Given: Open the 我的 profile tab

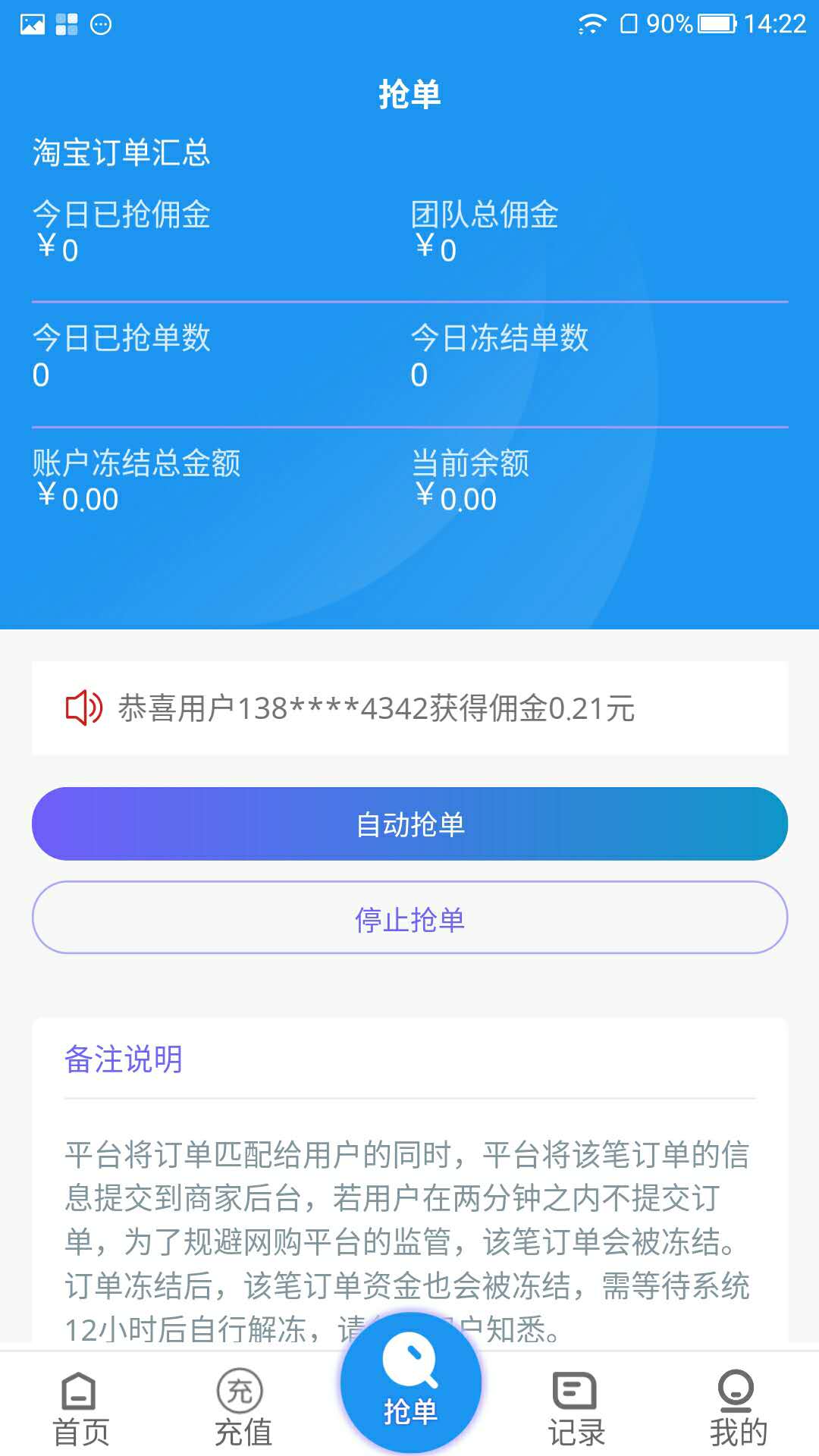Looking at the screenshot, I should pyautogui.click(x=737, y=1409).
